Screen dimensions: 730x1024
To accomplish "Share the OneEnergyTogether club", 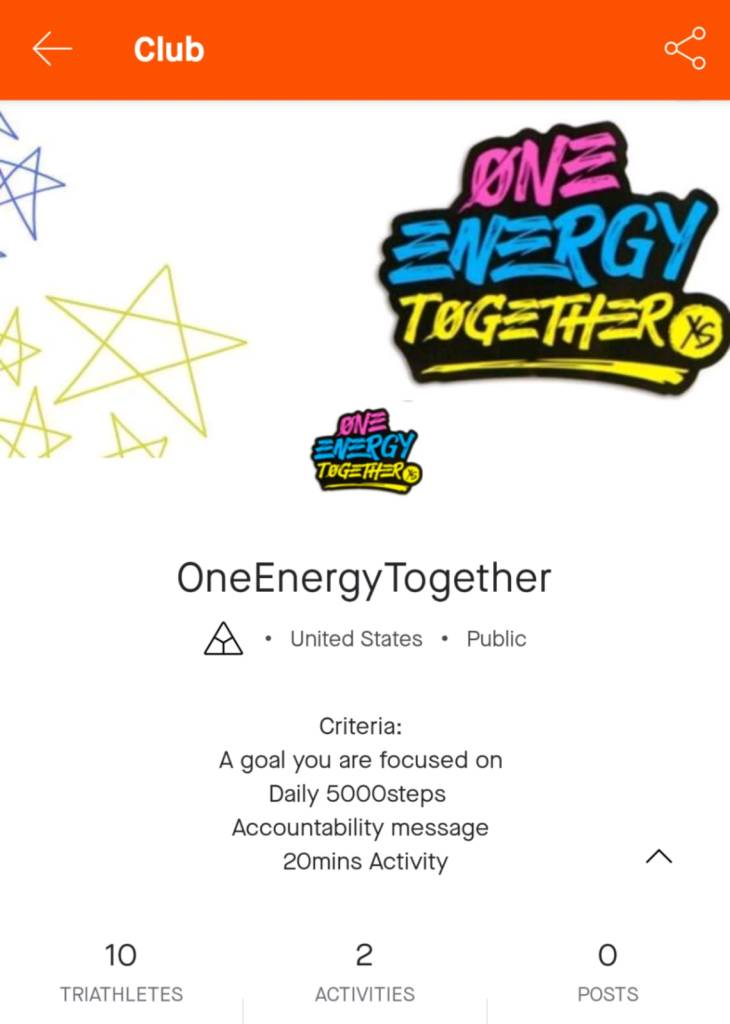I will coord(685,49).
